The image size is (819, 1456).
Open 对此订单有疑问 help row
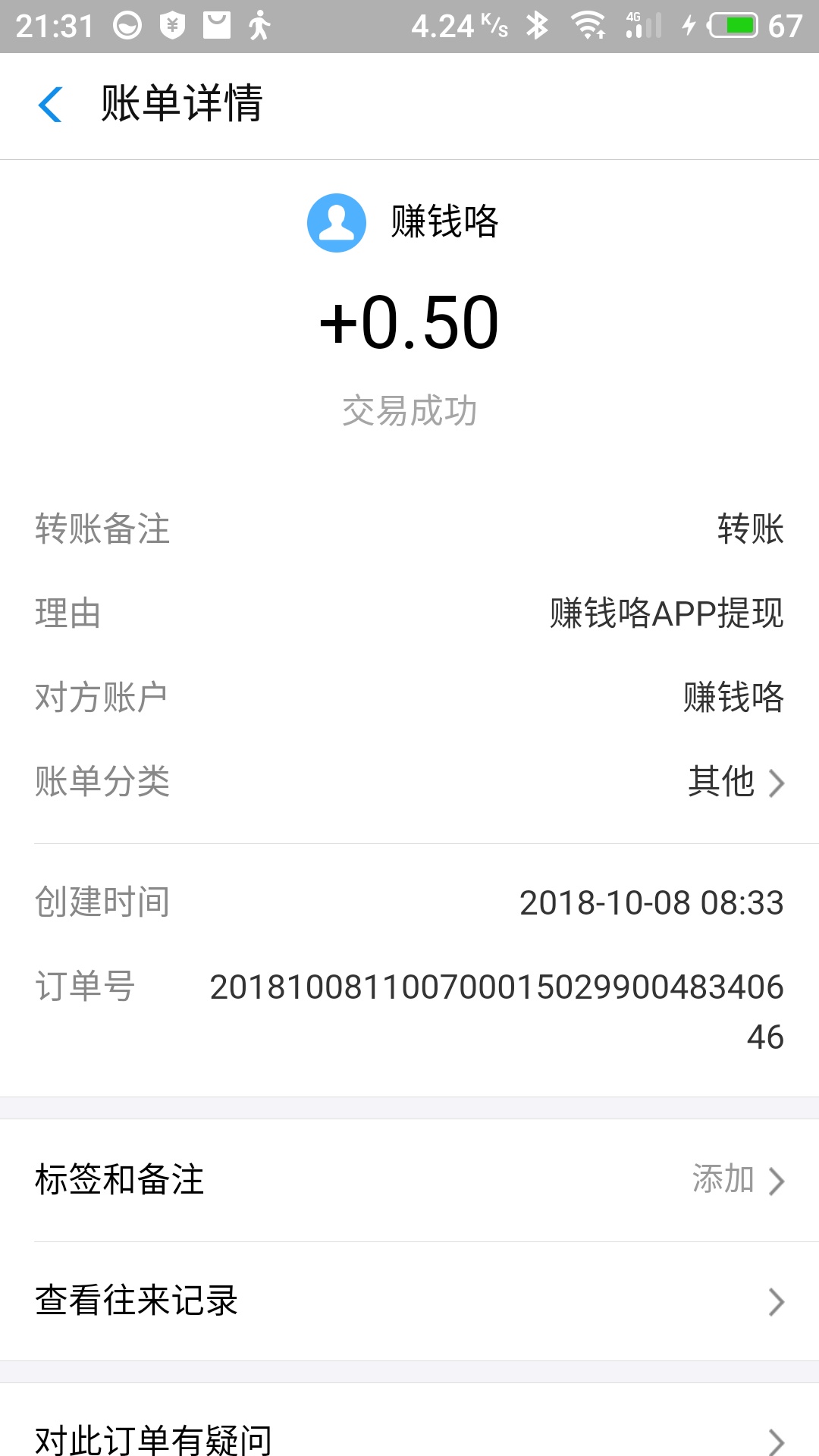pyautogui.click(x=409, y=1436)
